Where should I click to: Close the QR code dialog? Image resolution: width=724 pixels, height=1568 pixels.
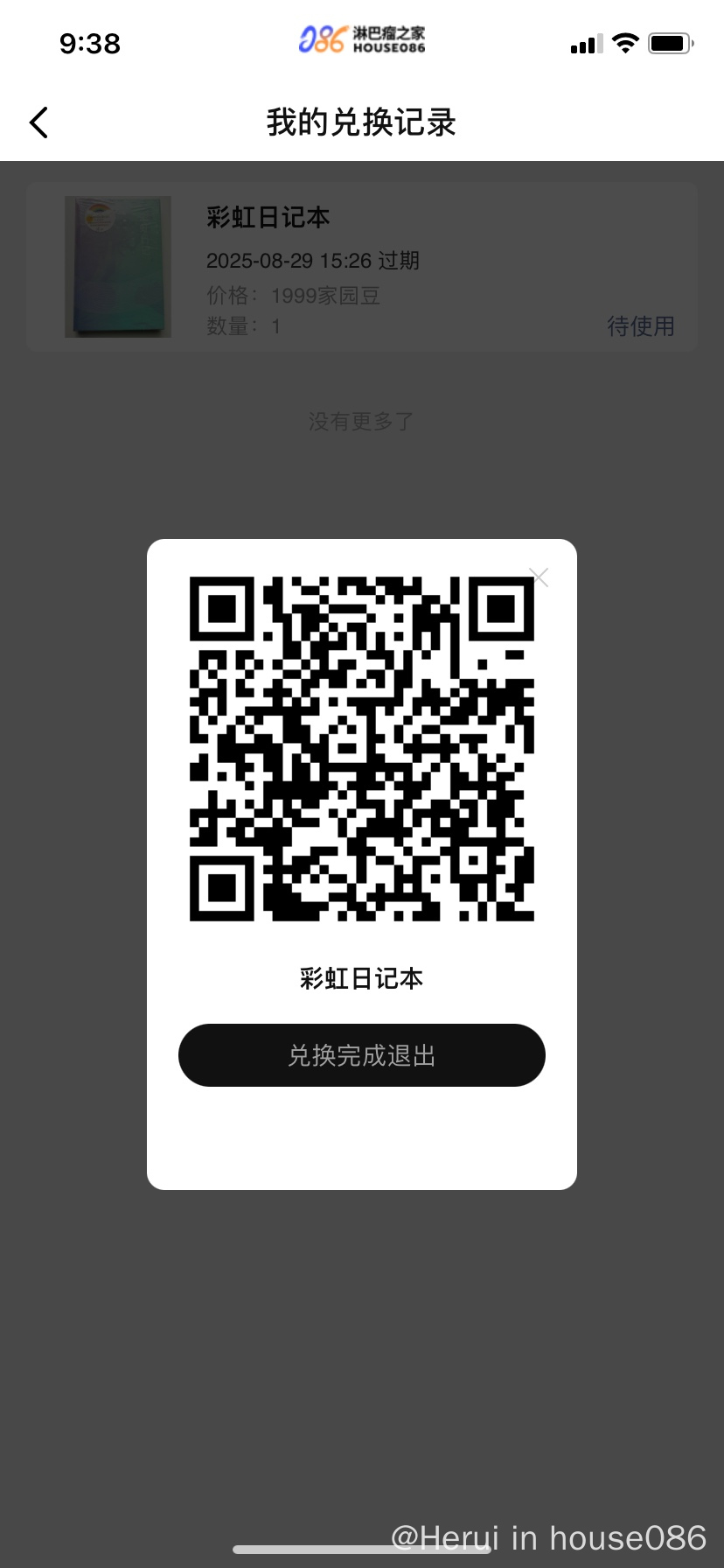539,577
